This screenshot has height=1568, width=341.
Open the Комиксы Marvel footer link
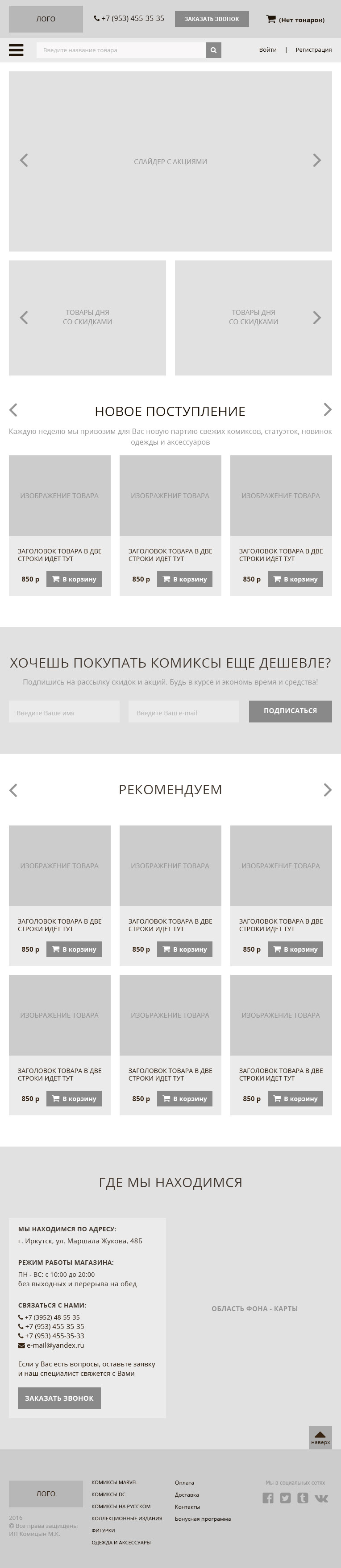click(114, 1482)
